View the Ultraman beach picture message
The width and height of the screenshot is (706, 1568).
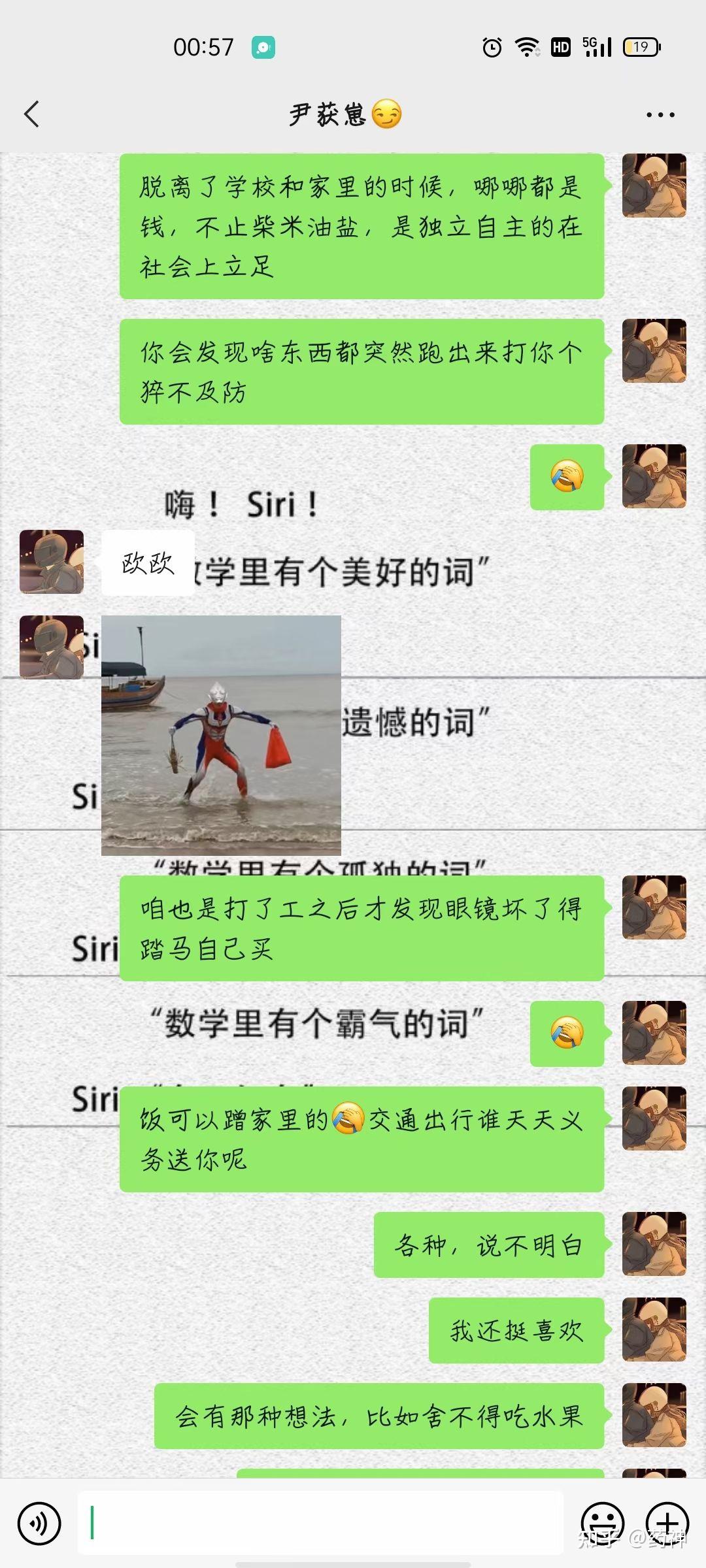point(221,735)
